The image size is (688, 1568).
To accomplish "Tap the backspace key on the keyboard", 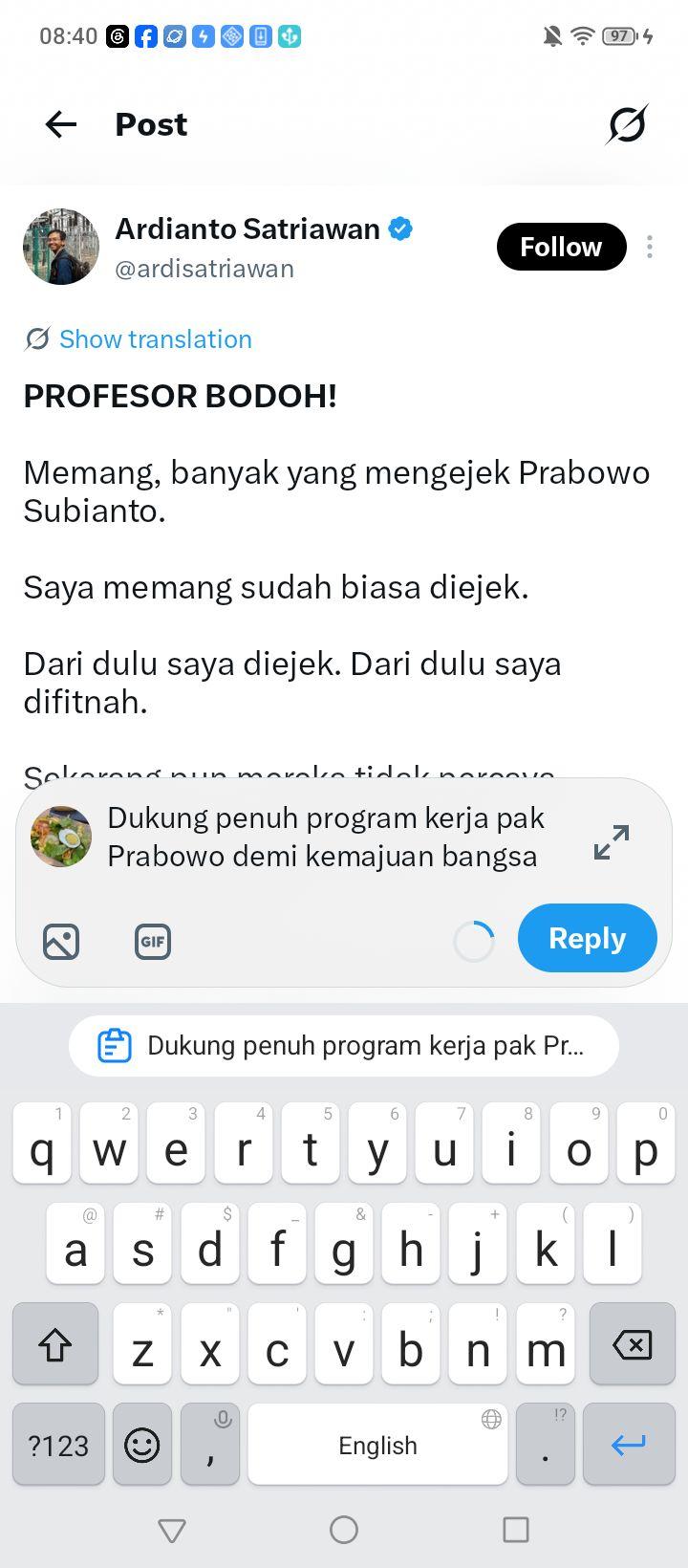I will coord(632,1344).
